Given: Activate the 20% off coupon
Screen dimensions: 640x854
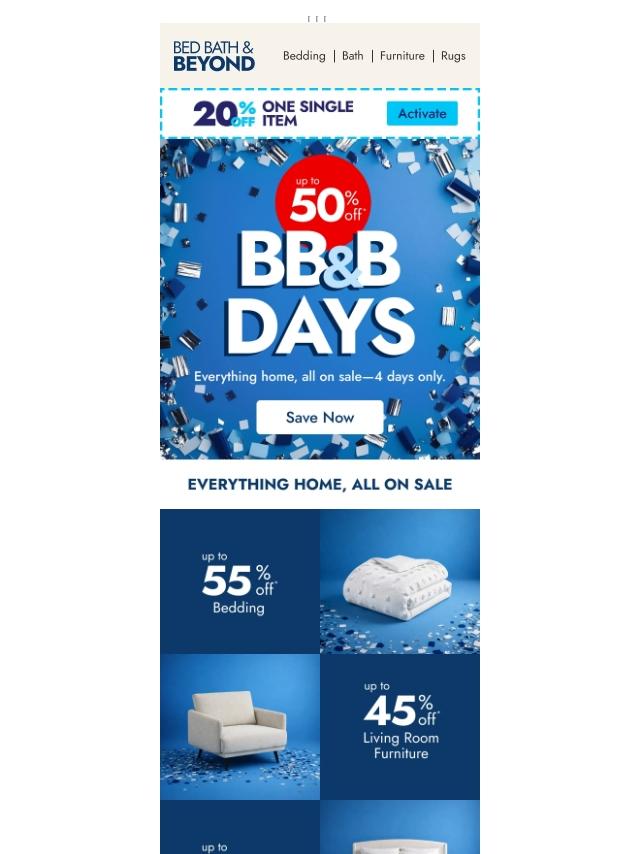Looking at the screenshot, I should (421, 114).
